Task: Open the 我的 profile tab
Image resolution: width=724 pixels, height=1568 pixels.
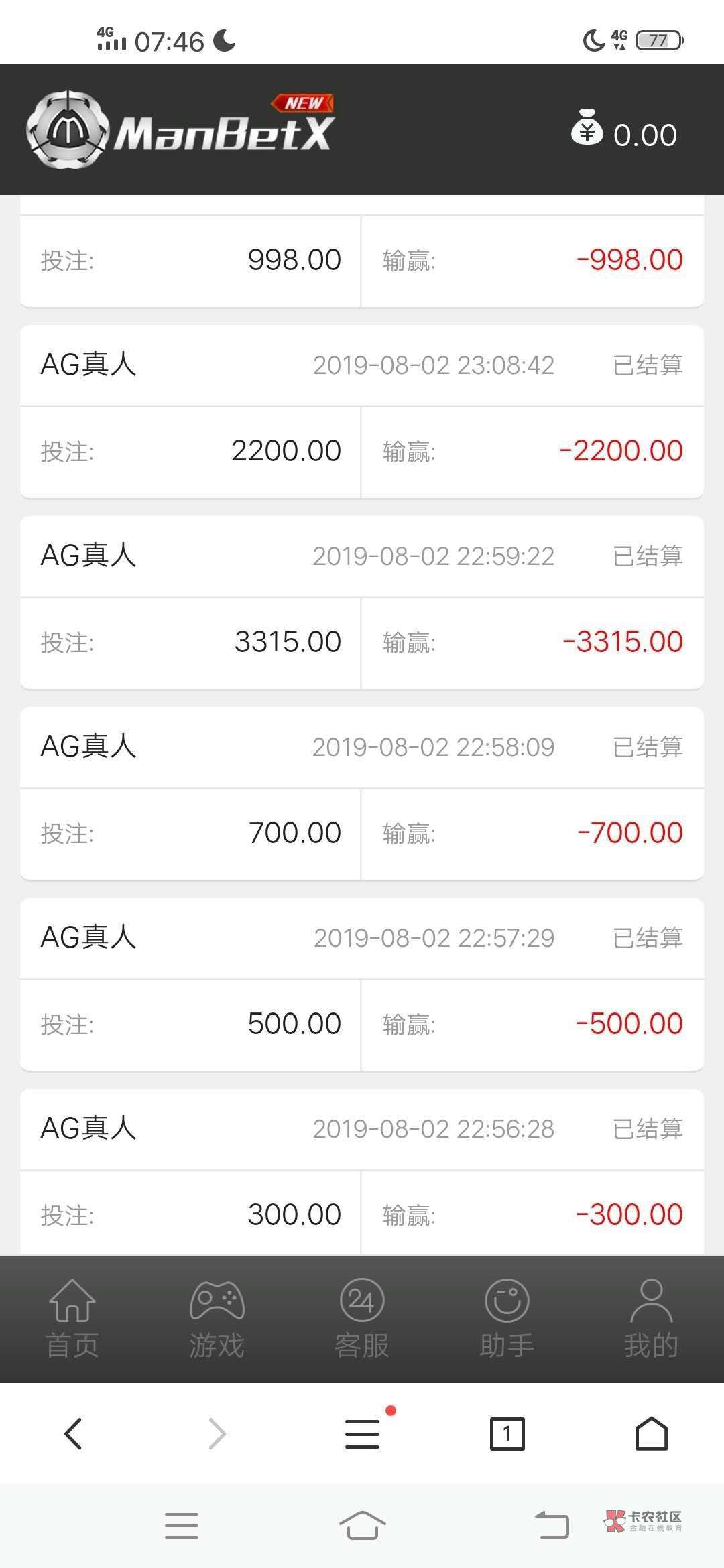Action: coord(651,1317)
